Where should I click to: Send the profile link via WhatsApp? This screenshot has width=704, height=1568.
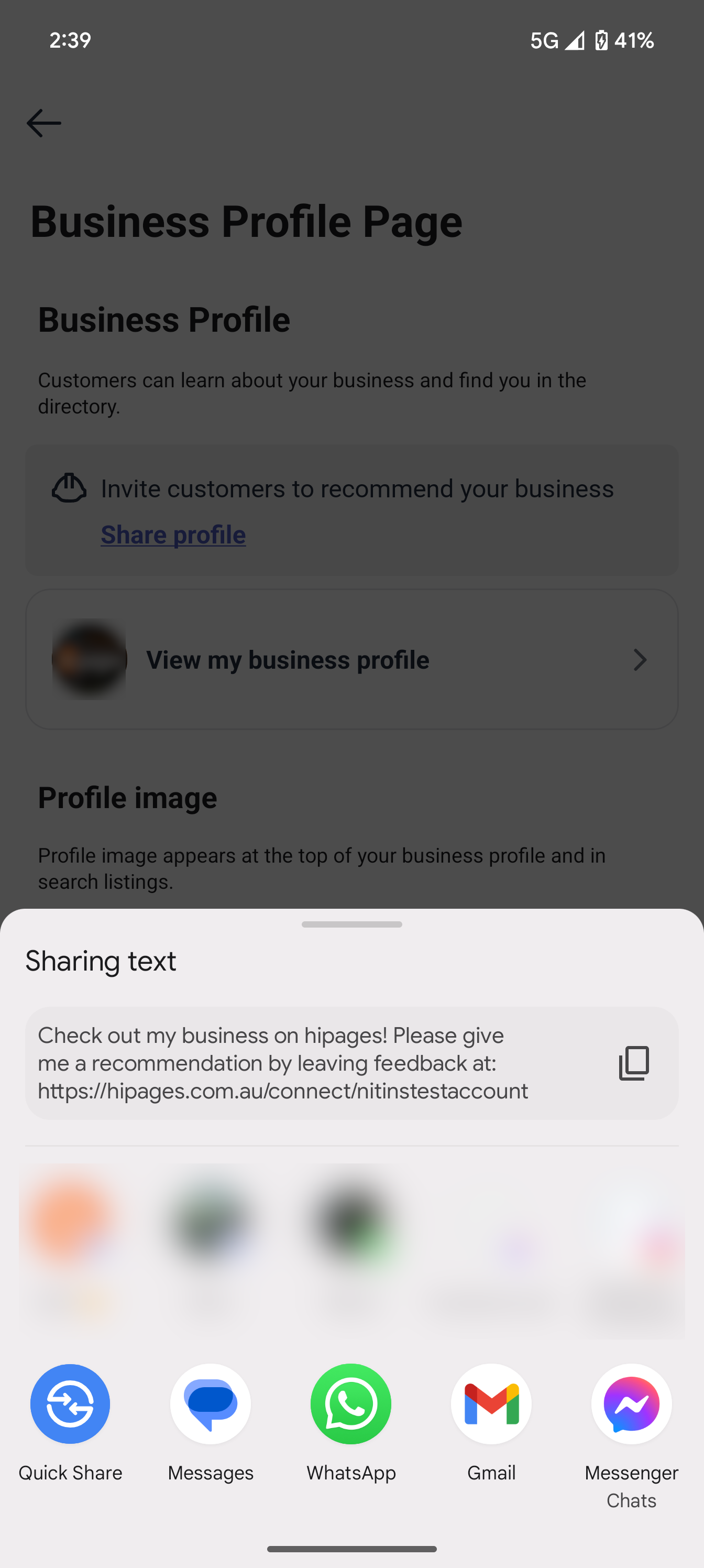click(x=351, y=1403)
